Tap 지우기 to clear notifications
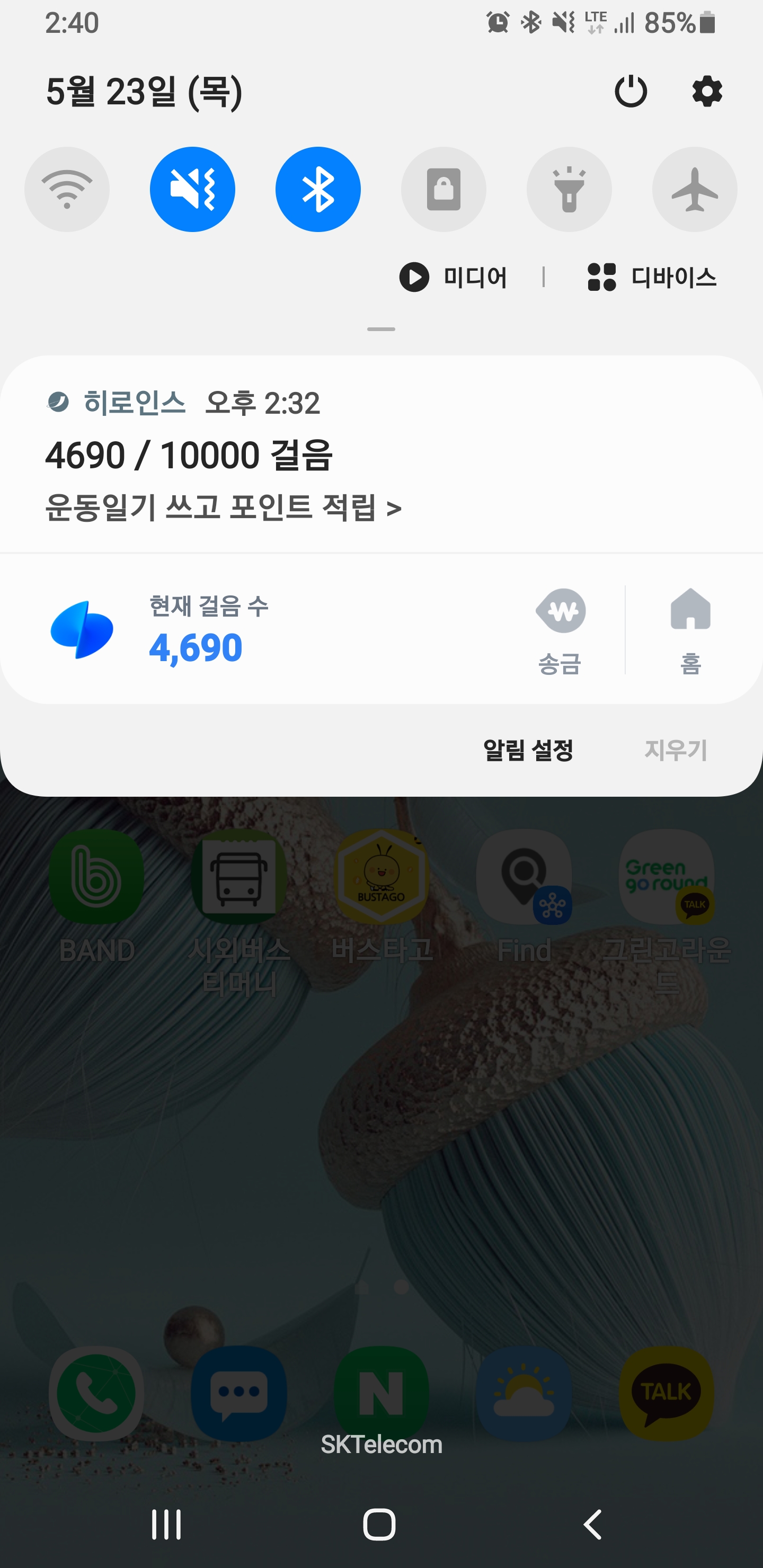Screen dimensions: 763x1568 676,750
